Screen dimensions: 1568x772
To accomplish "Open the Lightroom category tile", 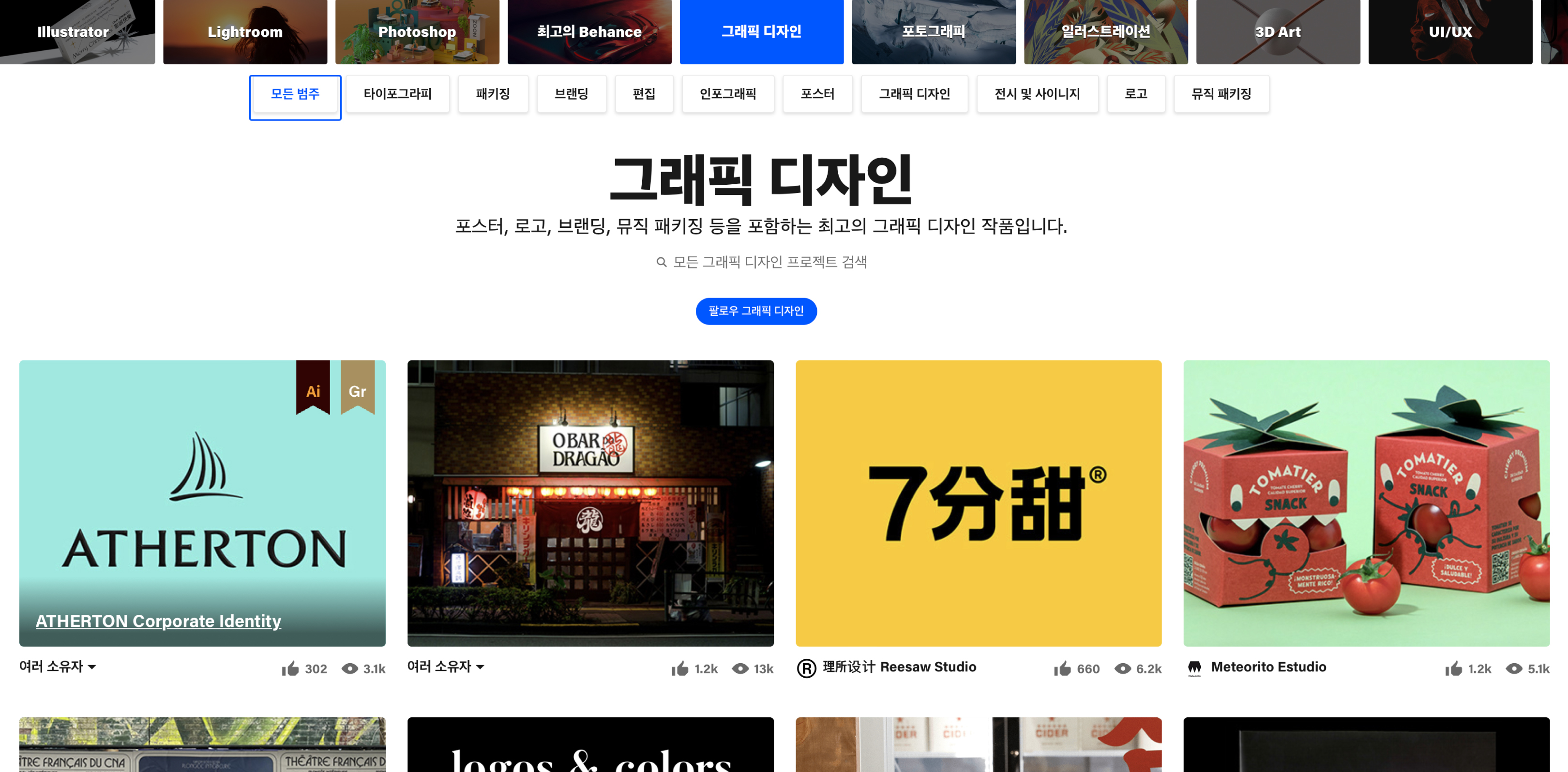I will tap(245, 31).
